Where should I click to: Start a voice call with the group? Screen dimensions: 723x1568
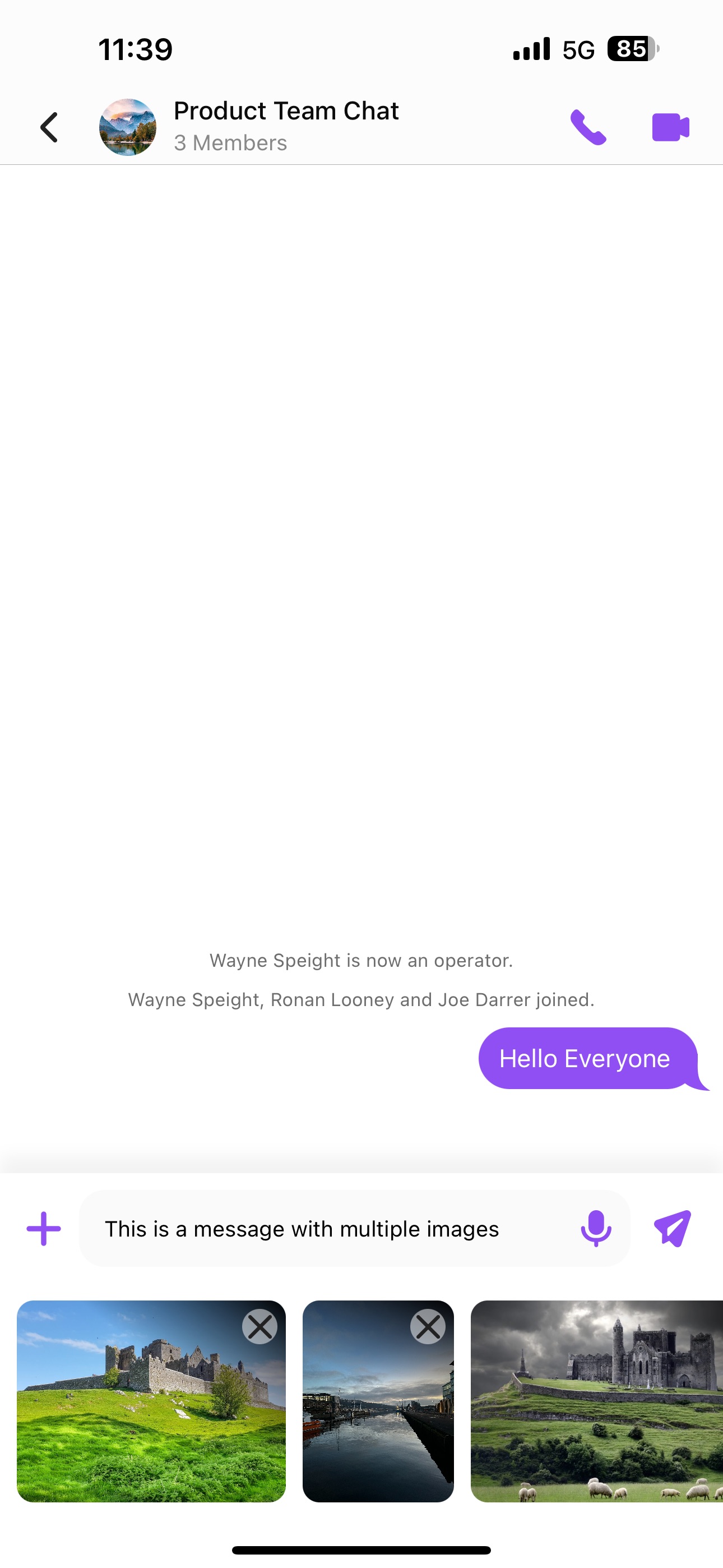pos(588,127)
